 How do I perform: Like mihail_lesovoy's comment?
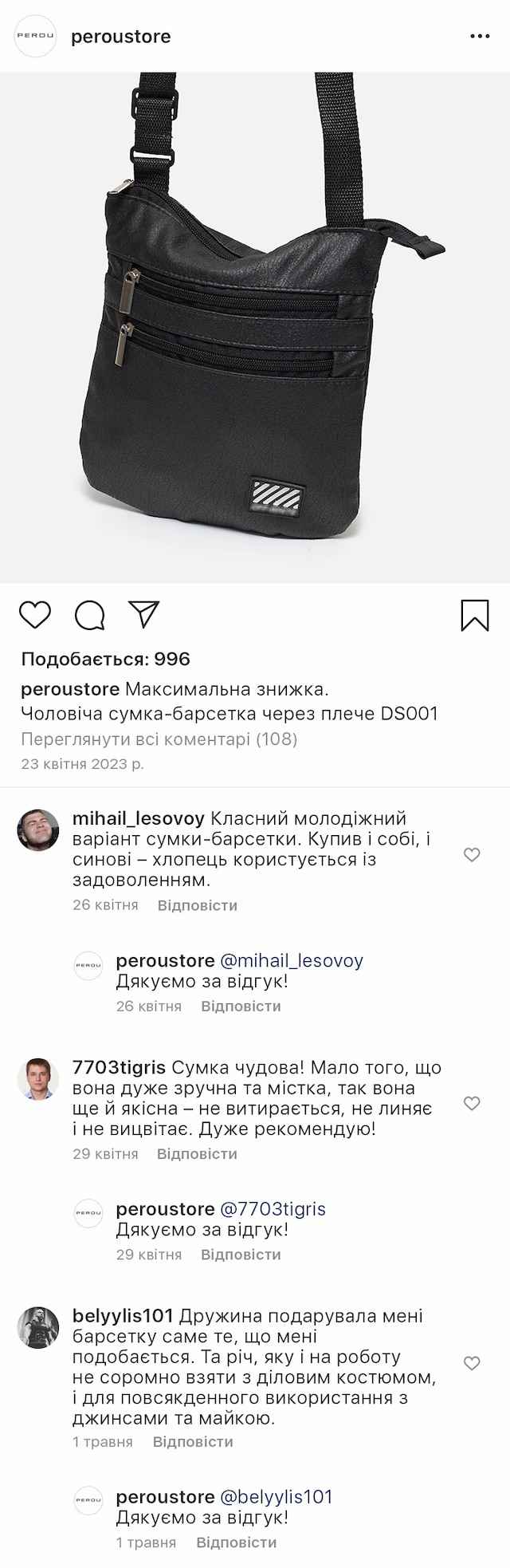point(472,855)
